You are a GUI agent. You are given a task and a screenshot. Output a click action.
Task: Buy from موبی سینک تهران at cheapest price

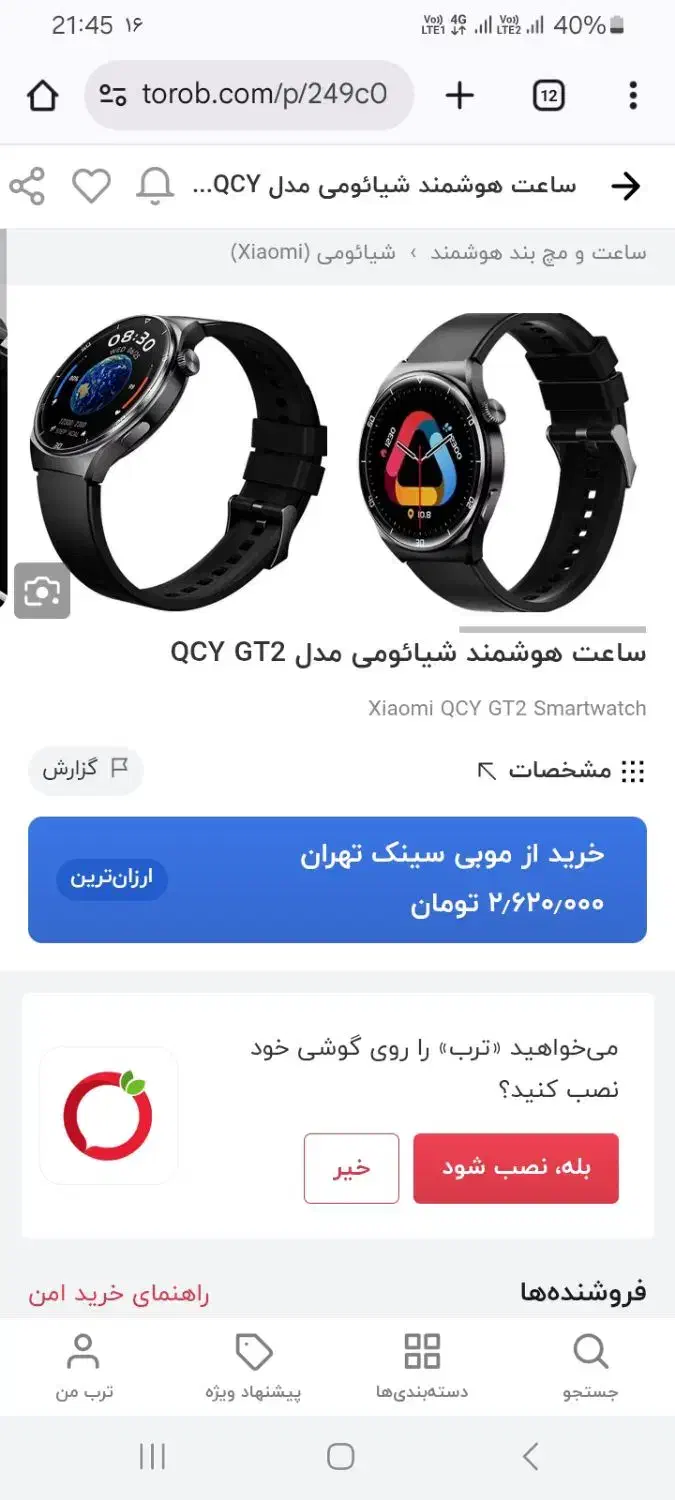pyautogui.click(x=337, y=880)
